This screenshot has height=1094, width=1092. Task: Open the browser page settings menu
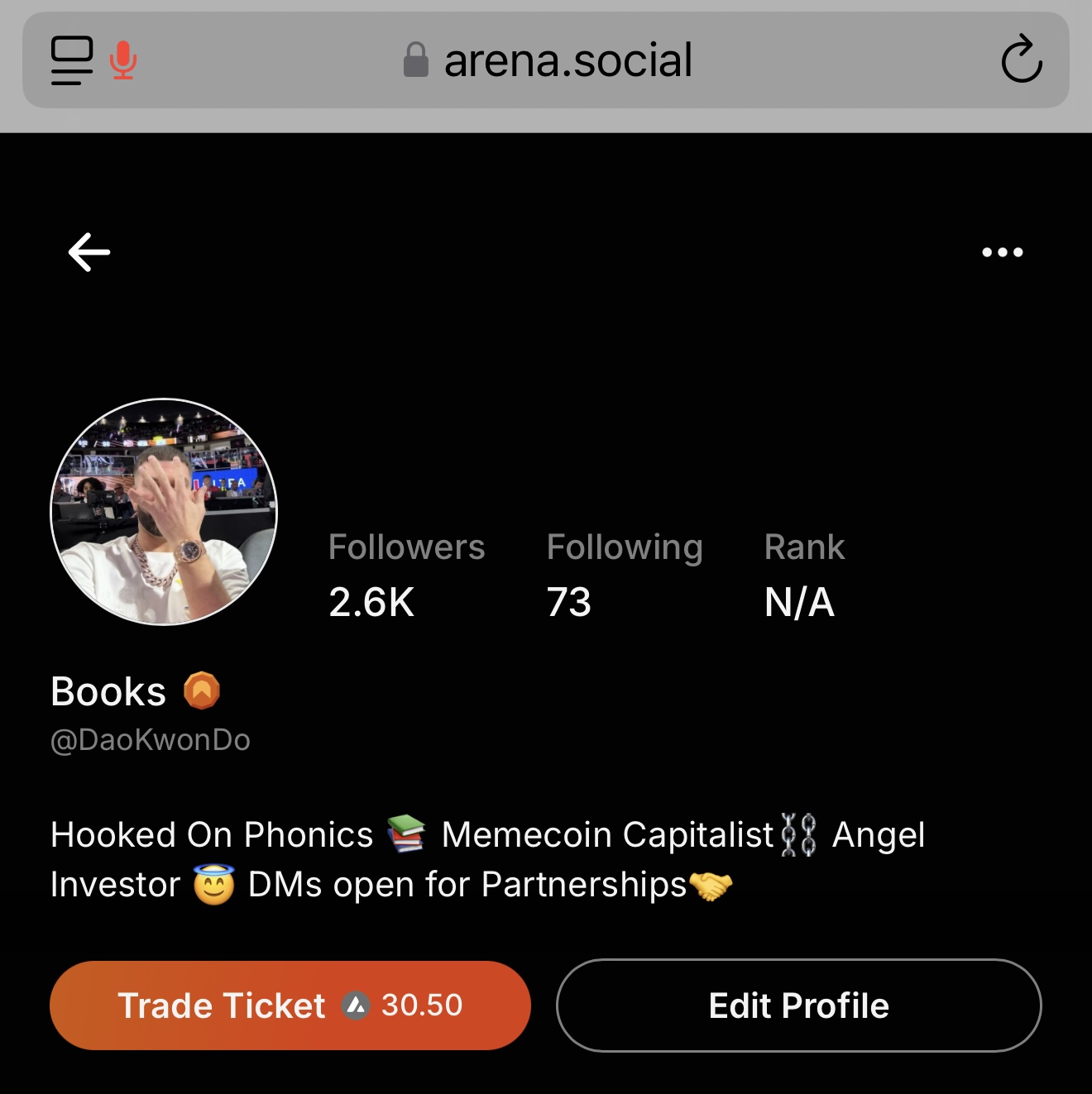[x=72, y=60]
